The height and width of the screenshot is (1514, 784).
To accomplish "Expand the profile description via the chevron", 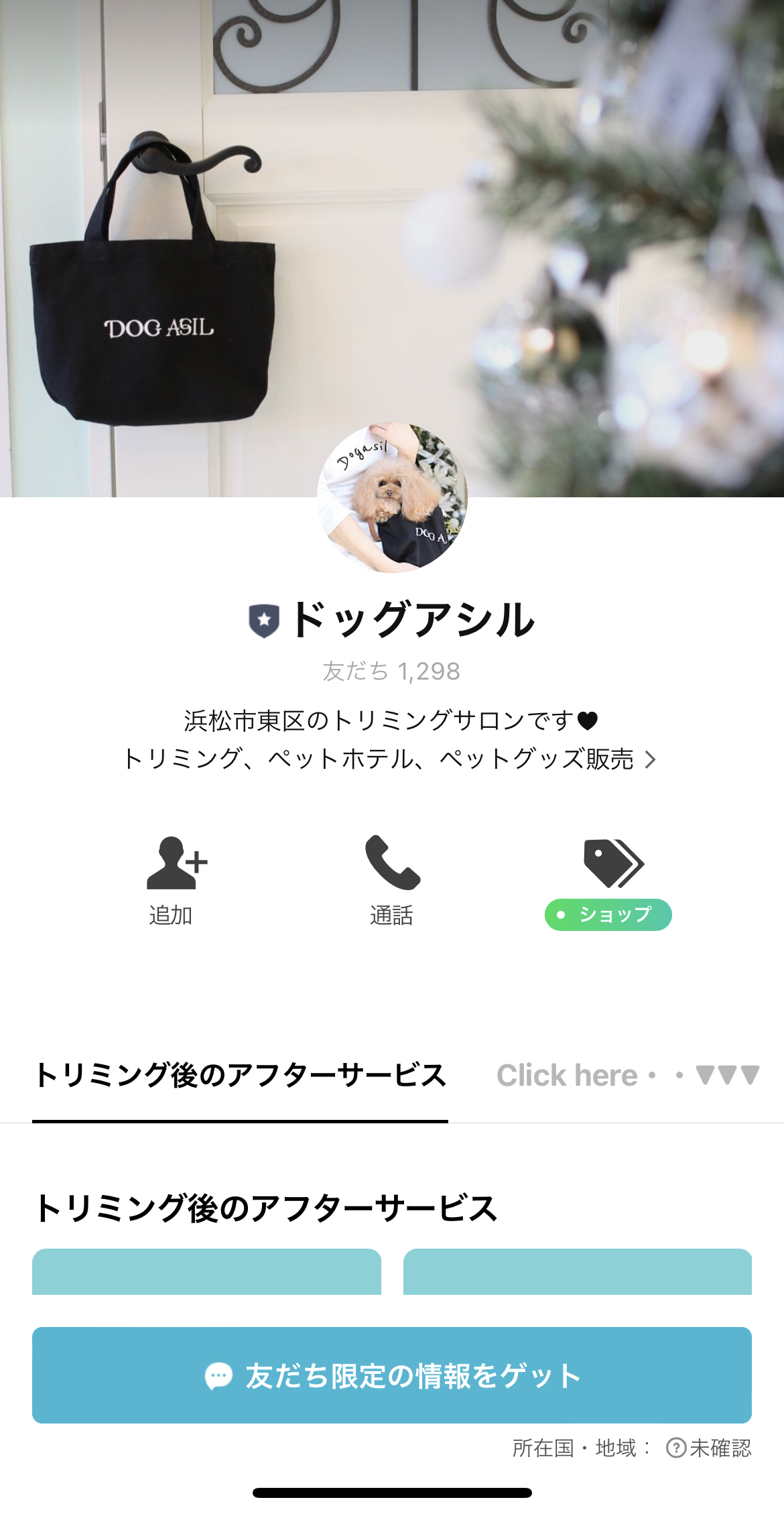I will coord(652,761).
